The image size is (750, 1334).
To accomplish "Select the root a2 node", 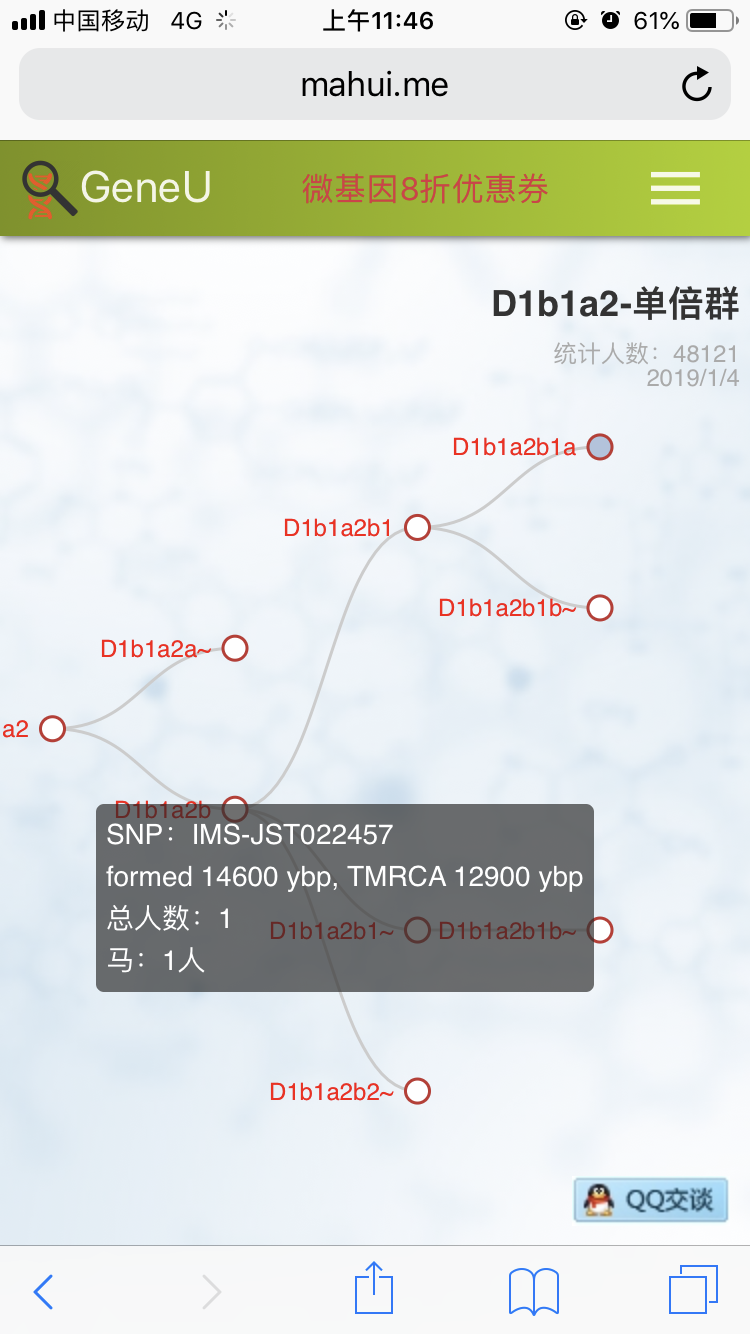I will [x=52, y=729].
